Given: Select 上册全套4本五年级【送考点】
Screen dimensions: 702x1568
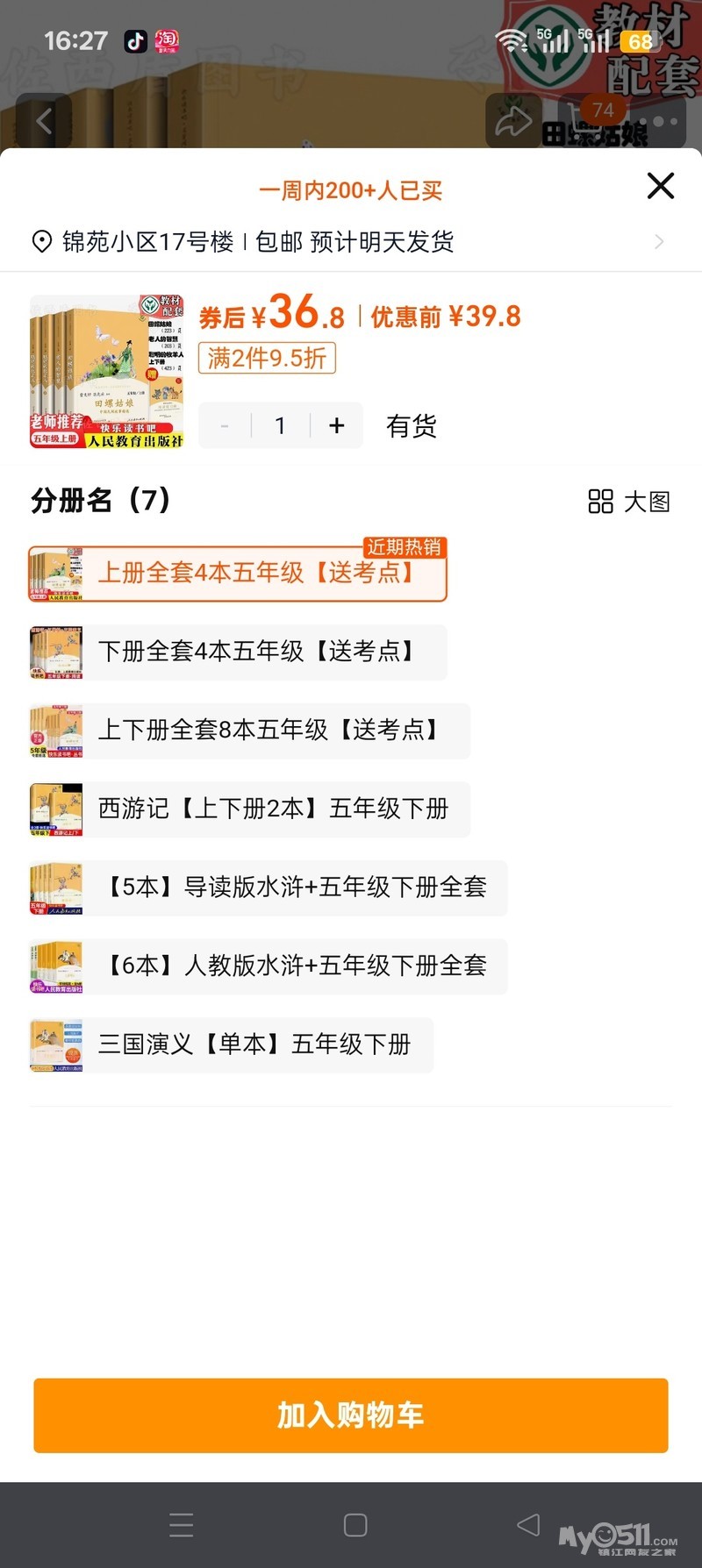Looking at the screenshot, I should click(238, 574).
